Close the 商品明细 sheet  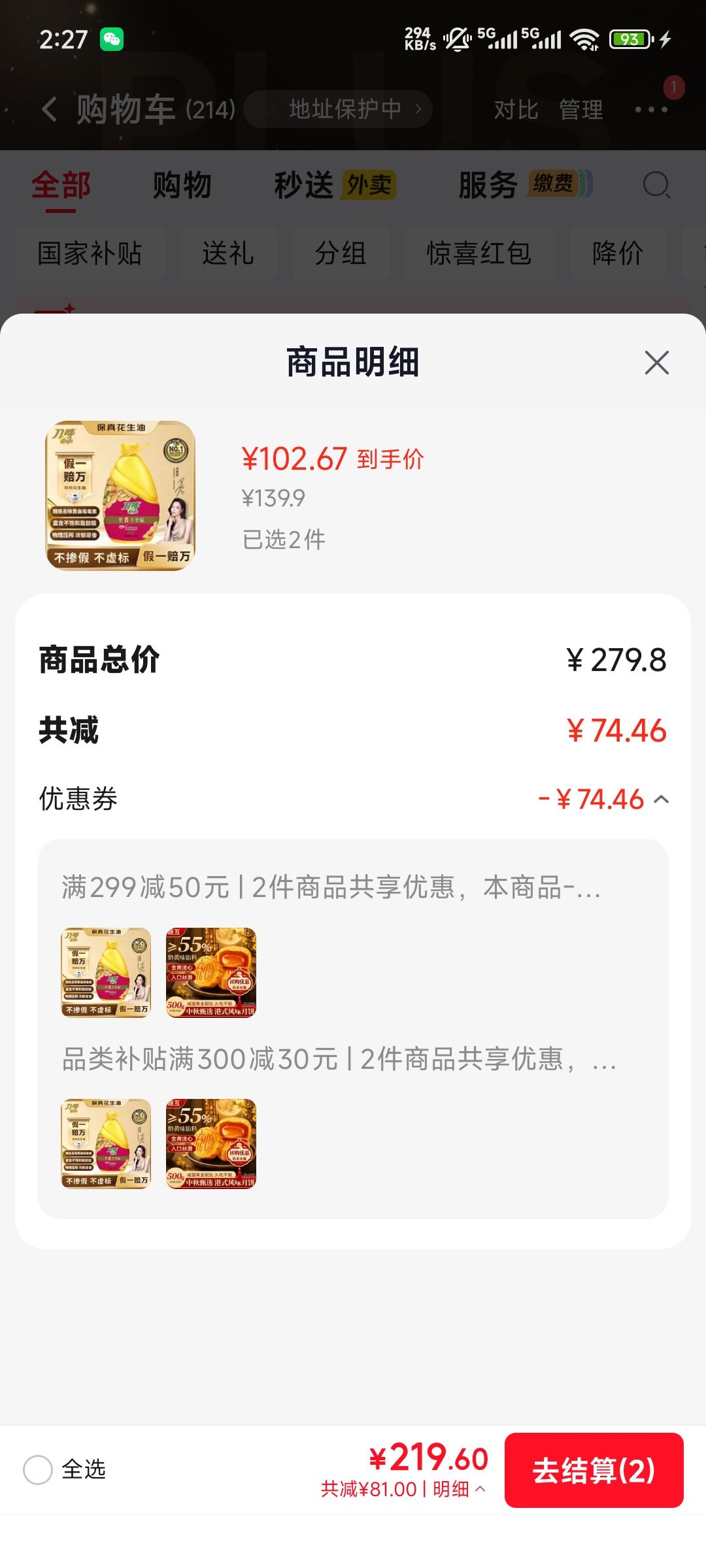click(x=656, y=363)
